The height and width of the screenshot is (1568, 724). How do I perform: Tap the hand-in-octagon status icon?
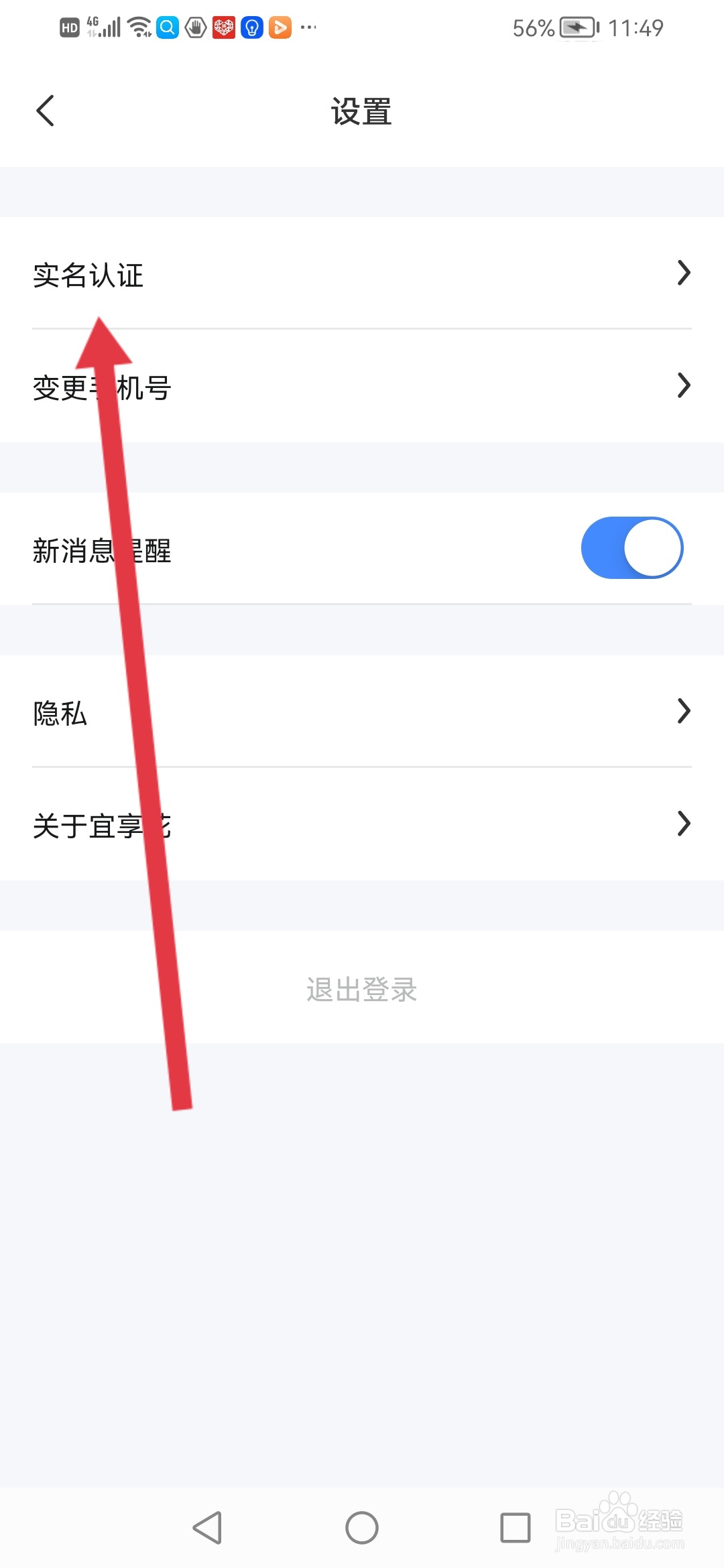click(x=194, y=27)
